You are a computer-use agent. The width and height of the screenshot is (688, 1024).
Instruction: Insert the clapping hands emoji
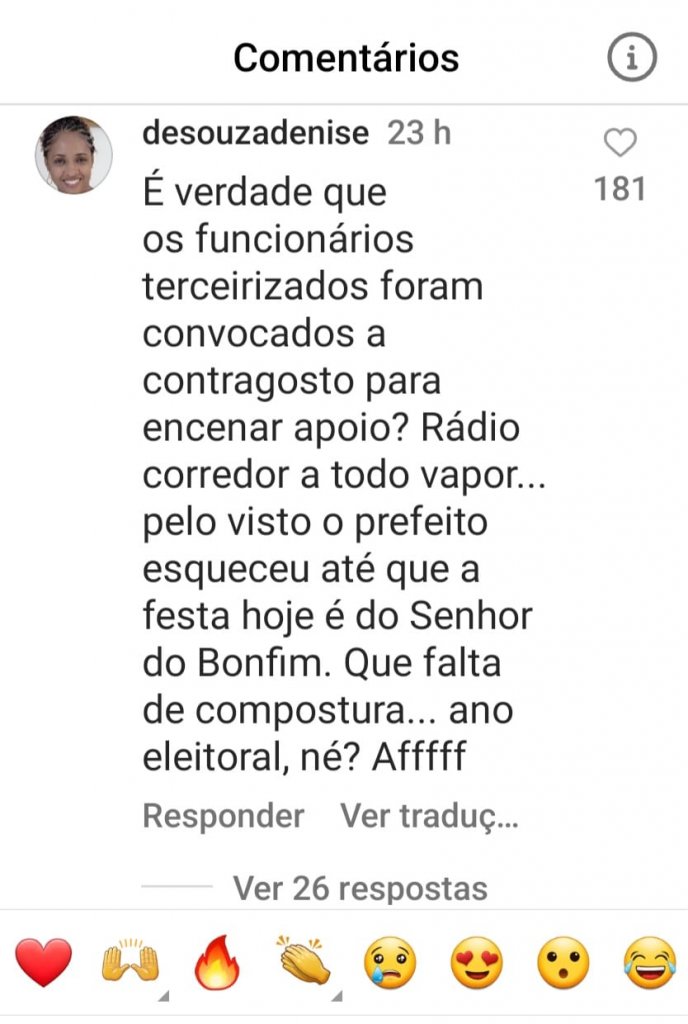pyautogui.click(x=304, y=964)
